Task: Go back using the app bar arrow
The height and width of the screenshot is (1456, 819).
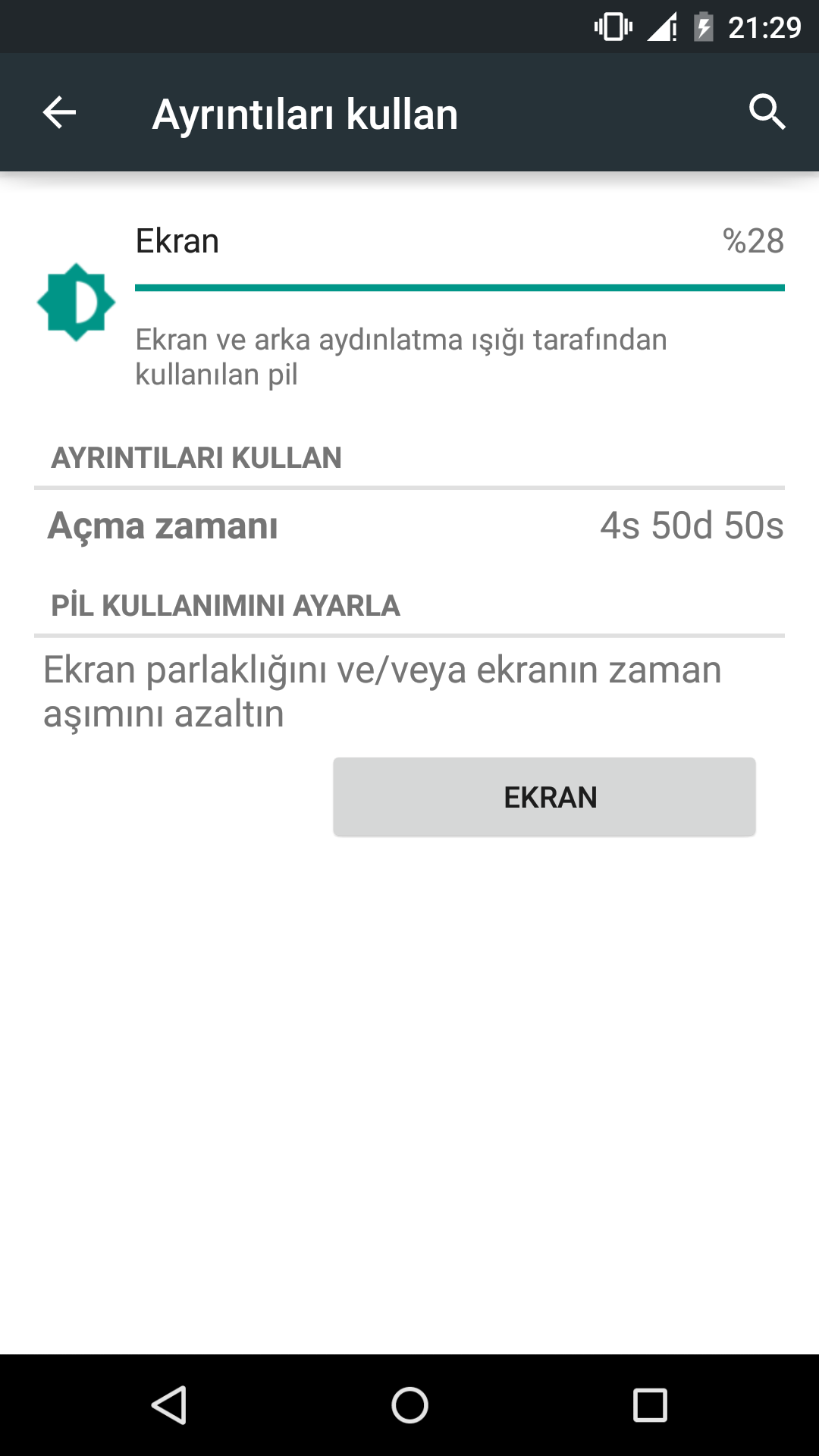Action: tap(59, 113)
